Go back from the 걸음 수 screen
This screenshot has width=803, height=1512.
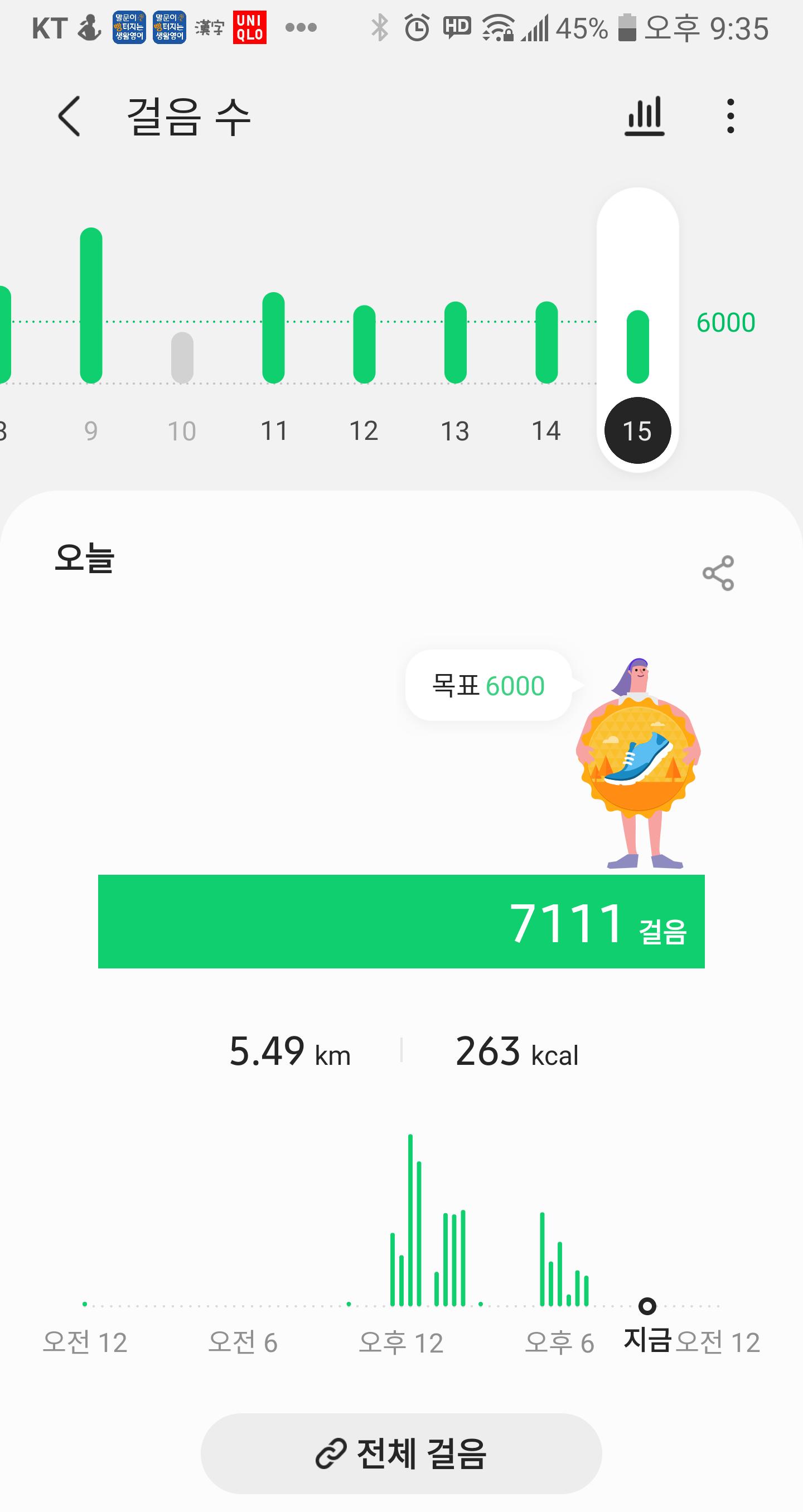coord(69,116)
